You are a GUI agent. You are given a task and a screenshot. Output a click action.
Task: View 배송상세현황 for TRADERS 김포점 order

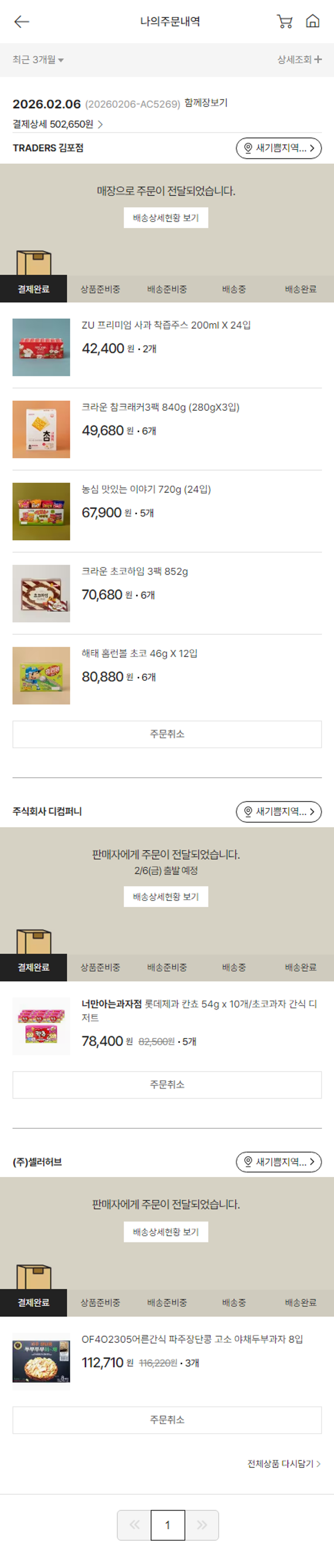166,217
